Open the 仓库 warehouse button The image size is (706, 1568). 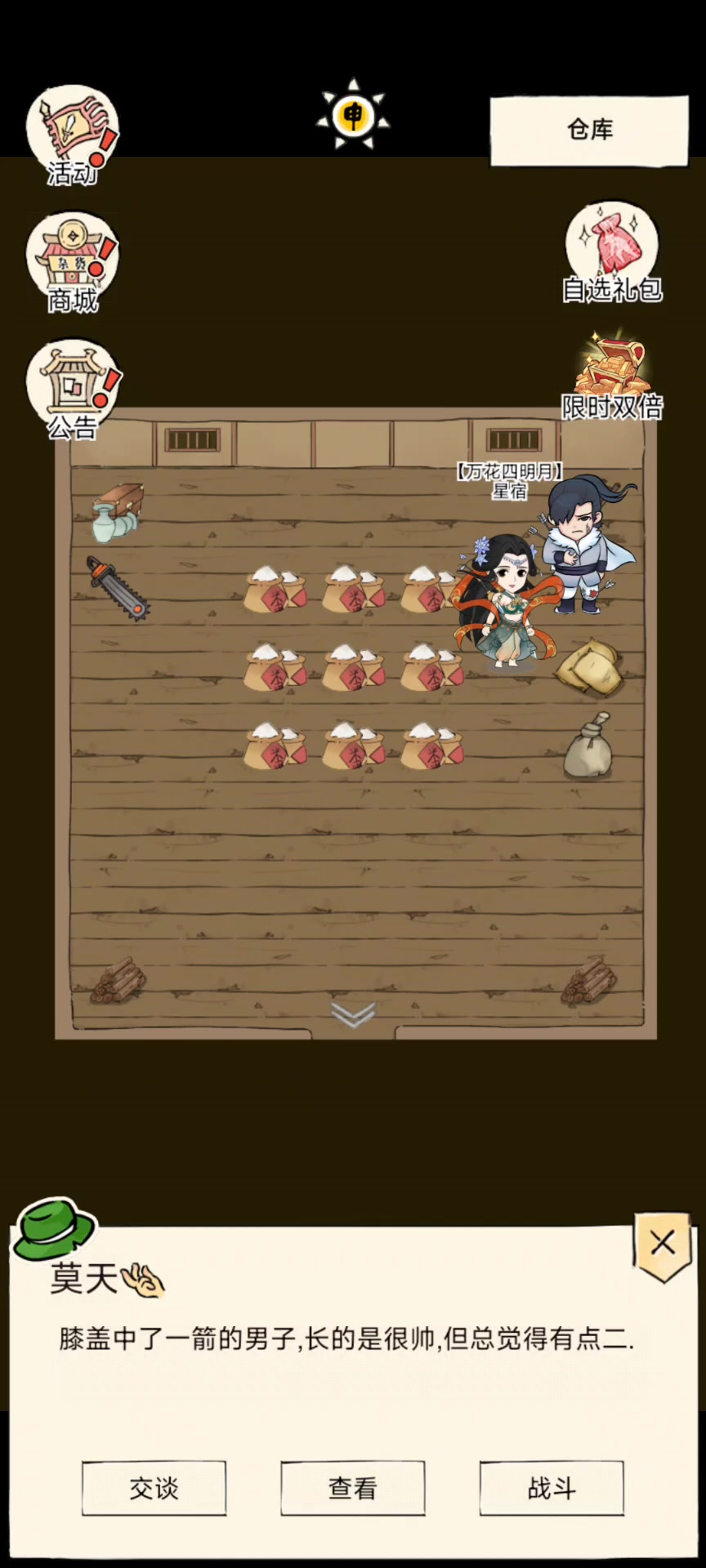click(589, 130)
